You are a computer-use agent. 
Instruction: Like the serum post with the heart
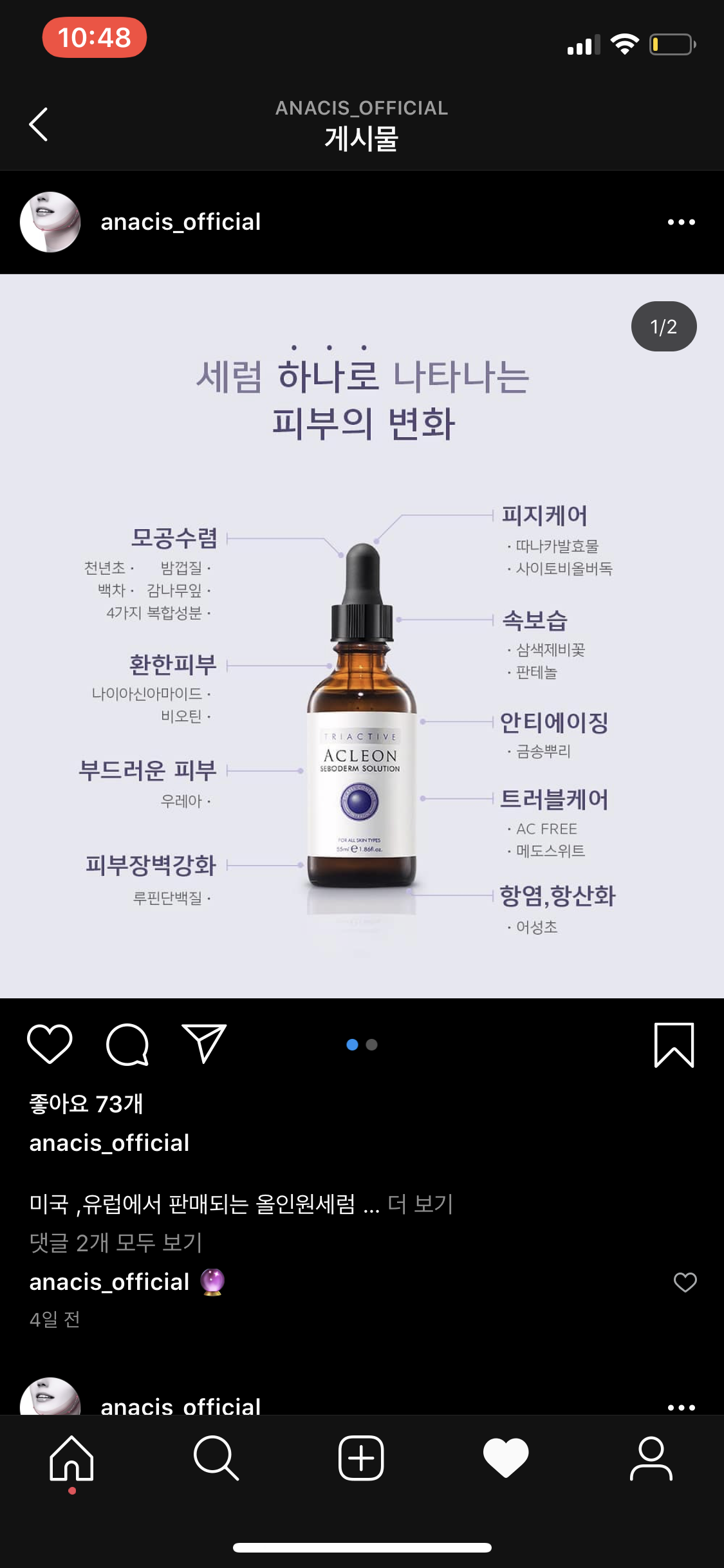coord(50,1043)
